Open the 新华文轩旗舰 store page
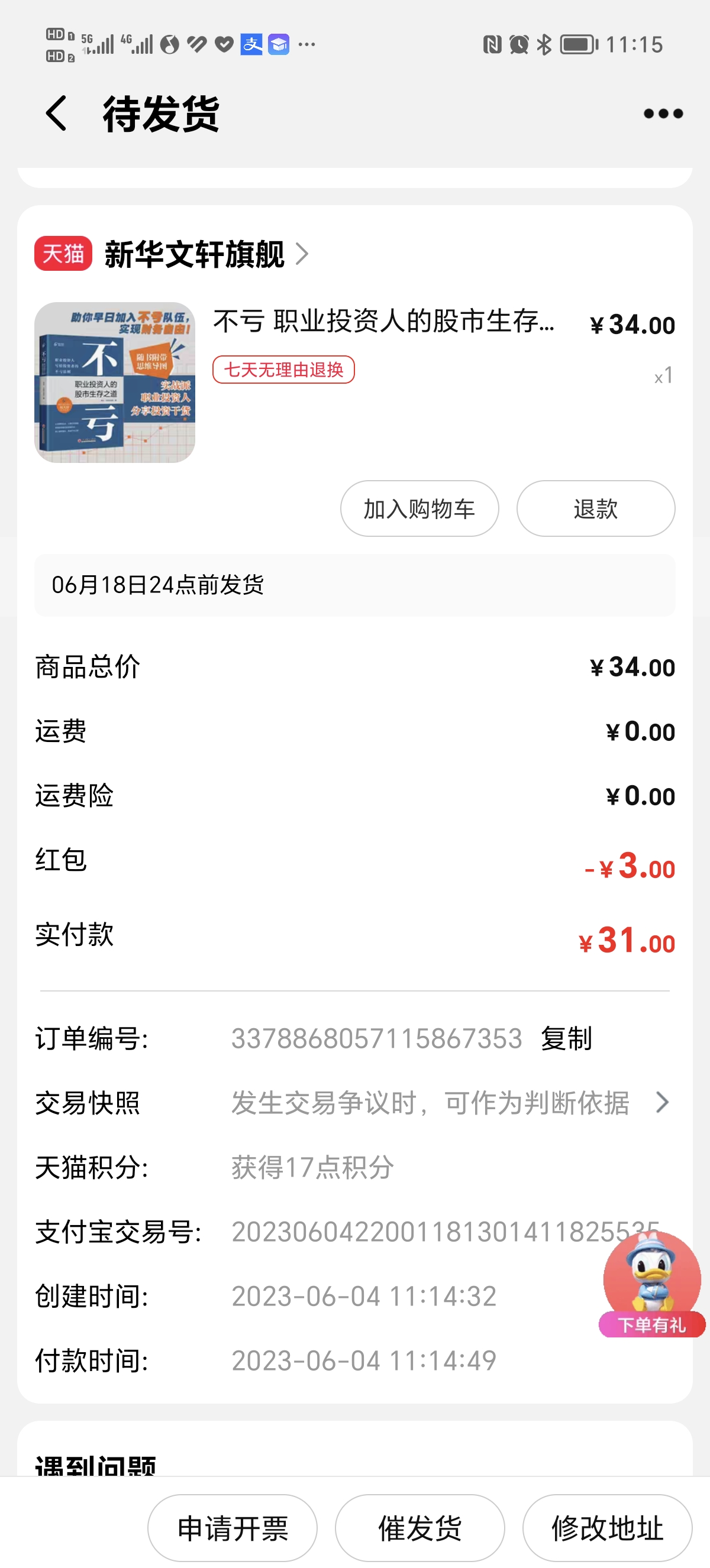Screen dimensions: 710x1568 [x=195, y=254]
